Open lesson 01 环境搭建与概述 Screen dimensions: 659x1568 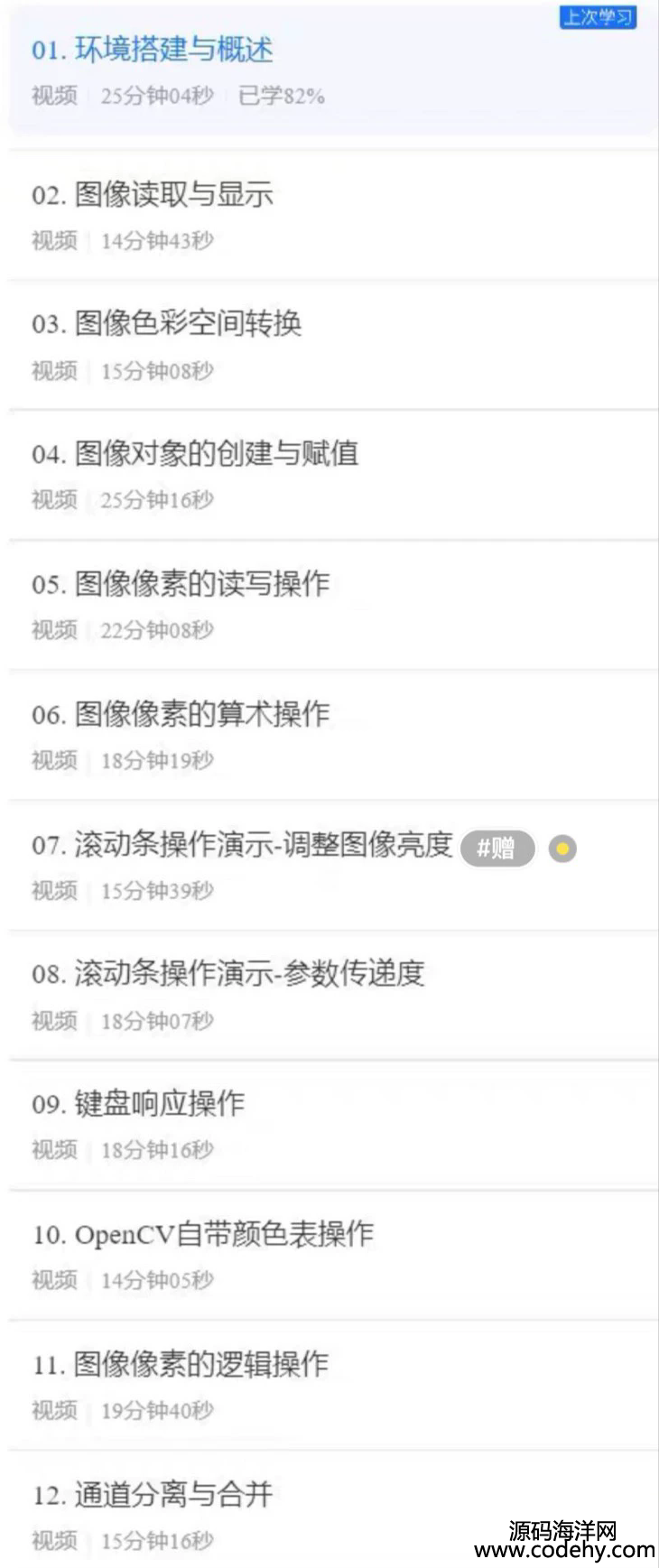click(x=152, y=51)
